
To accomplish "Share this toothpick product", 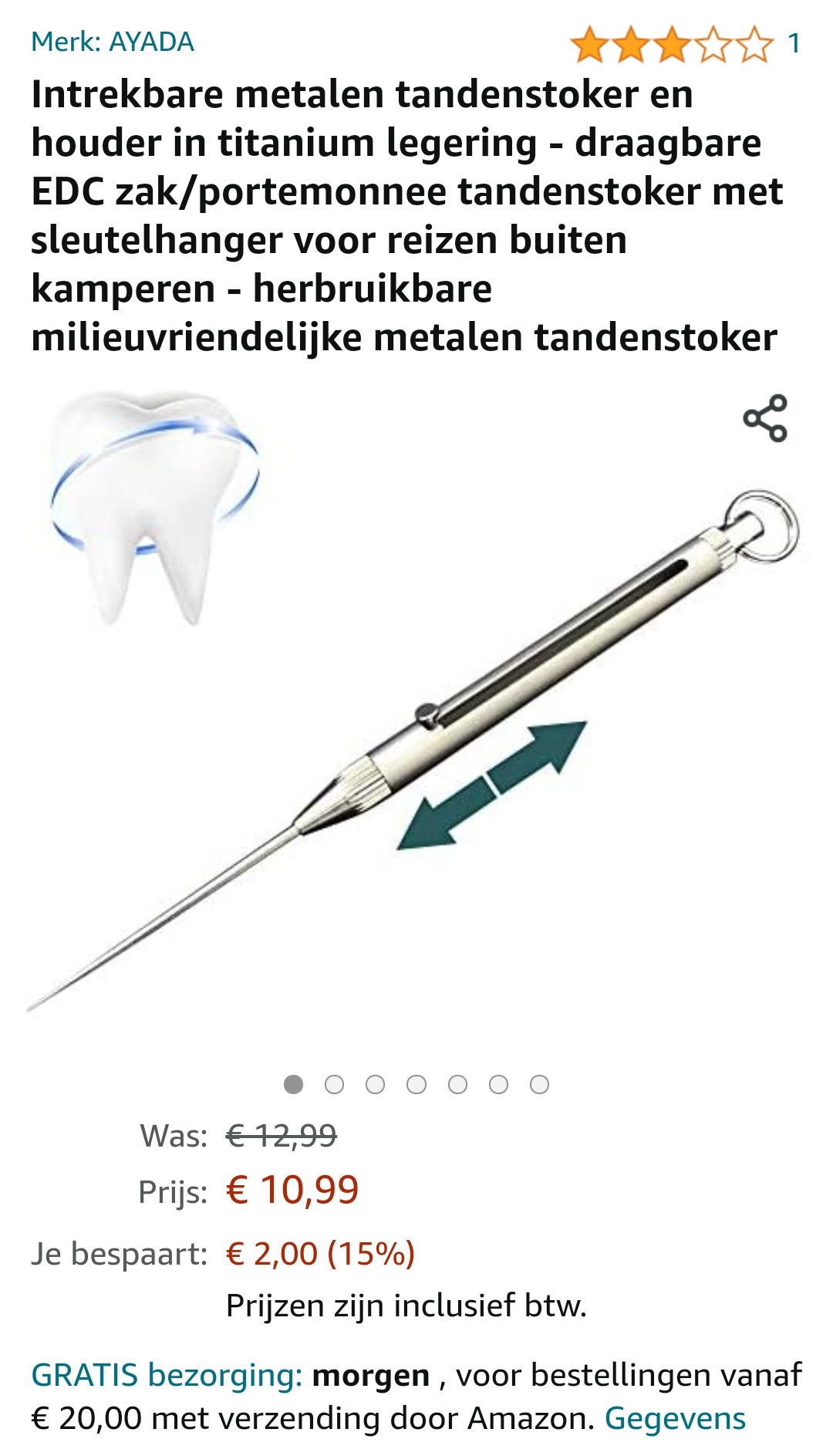I will coord(764,418).
